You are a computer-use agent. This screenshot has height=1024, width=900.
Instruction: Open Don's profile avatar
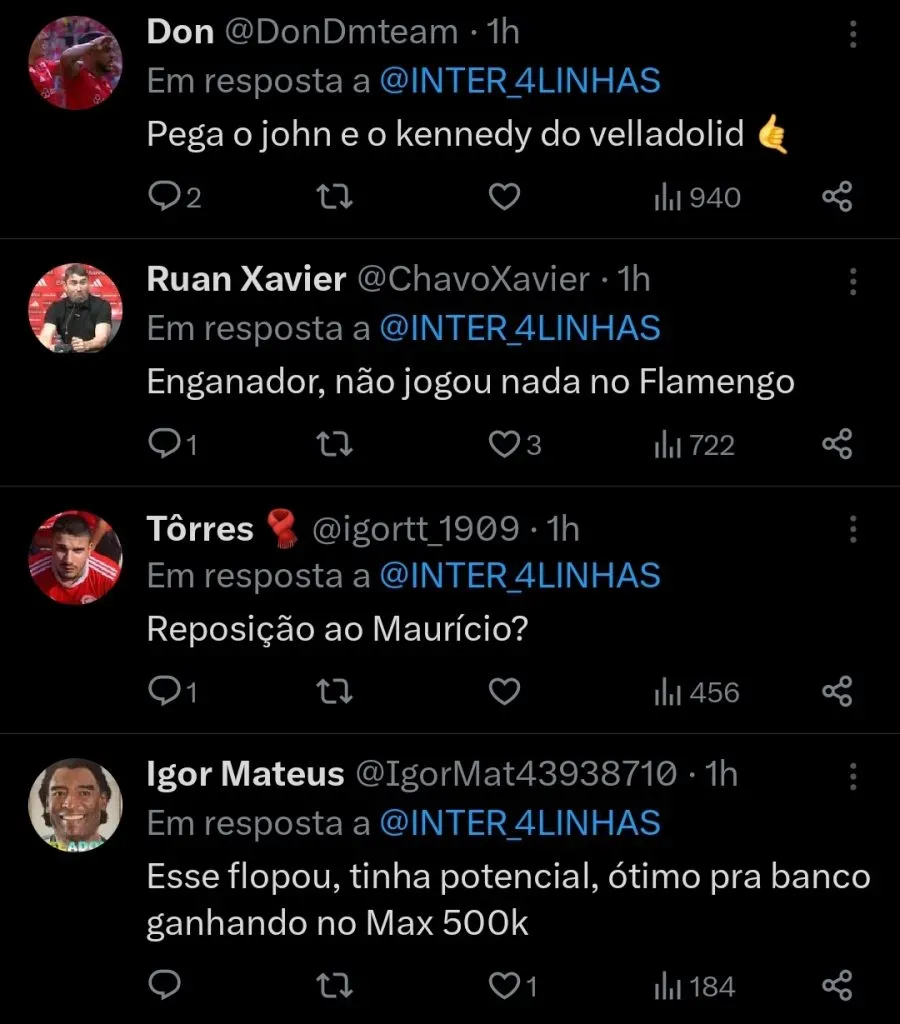75,63
